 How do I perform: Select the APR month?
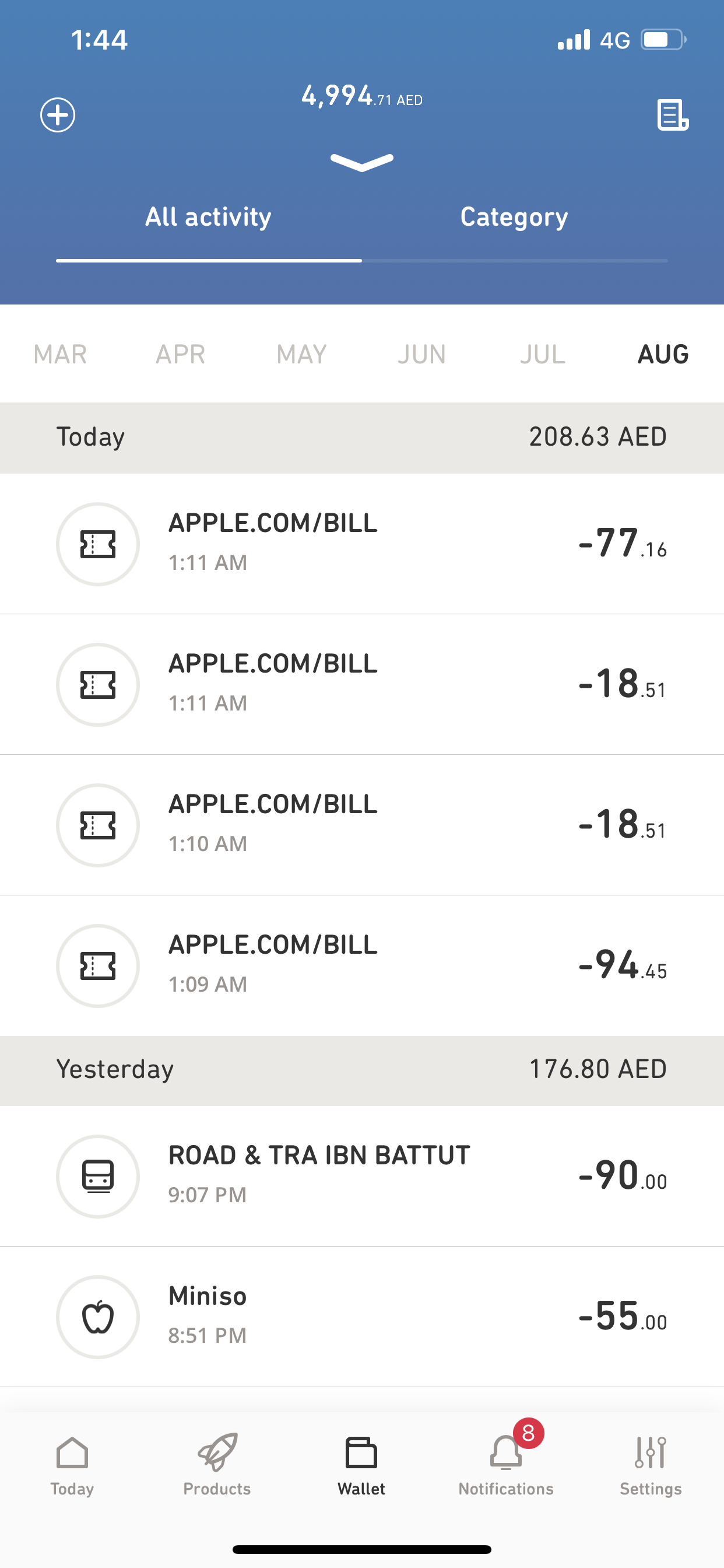pos(181,354)
